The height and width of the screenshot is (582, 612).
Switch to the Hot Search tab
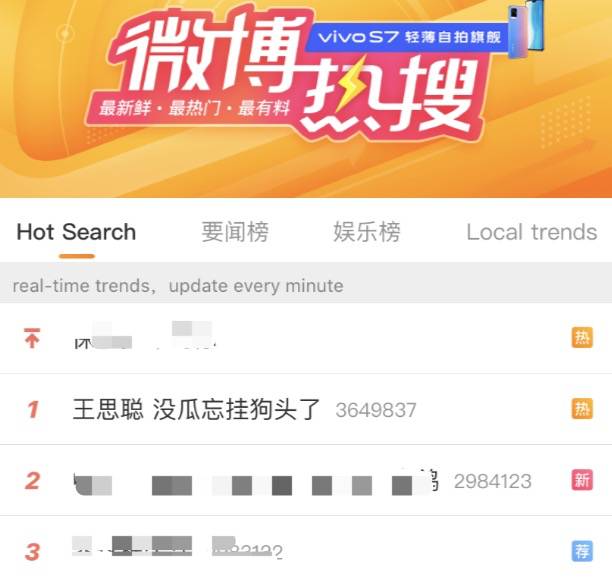click(76, 232)
